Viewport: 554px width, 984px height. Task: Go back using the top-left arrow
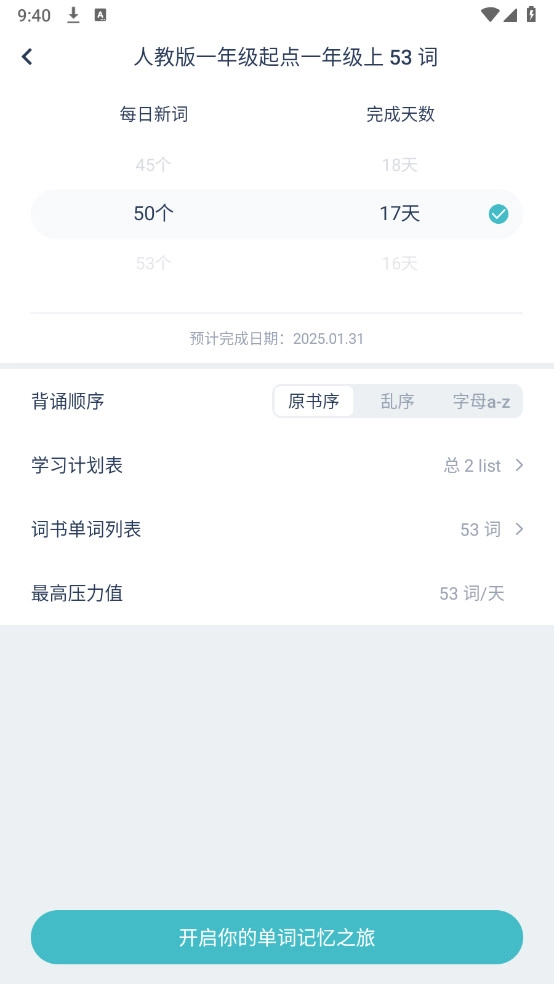26,57
